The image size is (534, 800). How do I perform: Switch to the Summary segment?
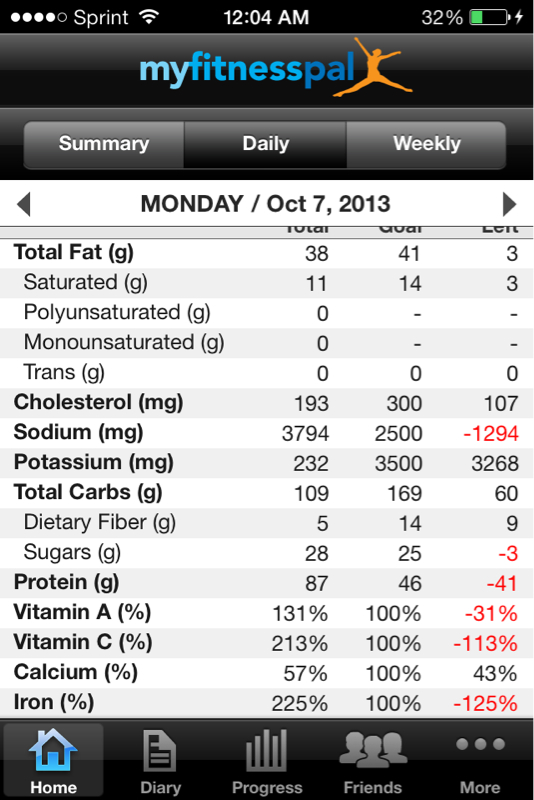pos(104,144)
